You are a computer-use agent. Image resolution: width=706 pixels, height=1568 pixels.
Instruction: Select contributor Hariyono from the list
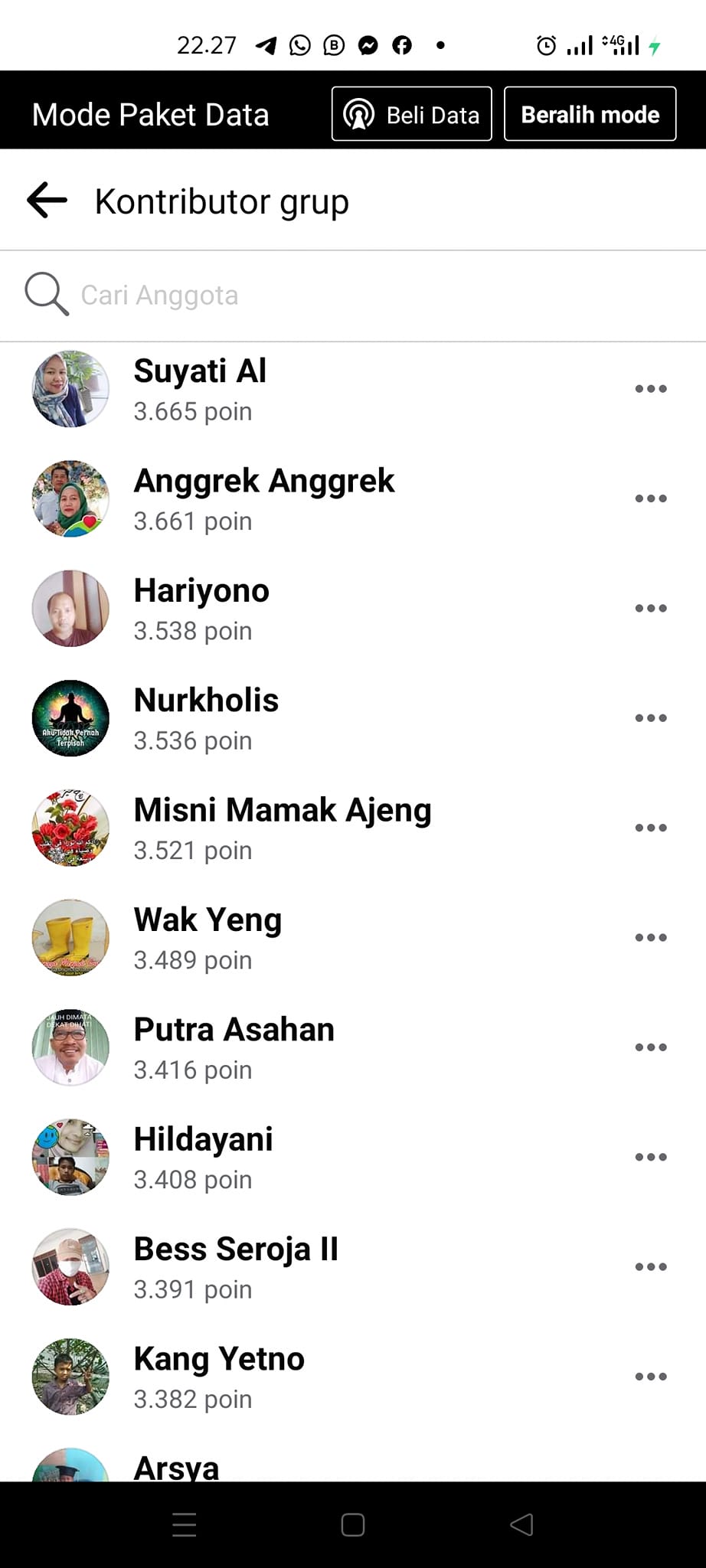201,591
